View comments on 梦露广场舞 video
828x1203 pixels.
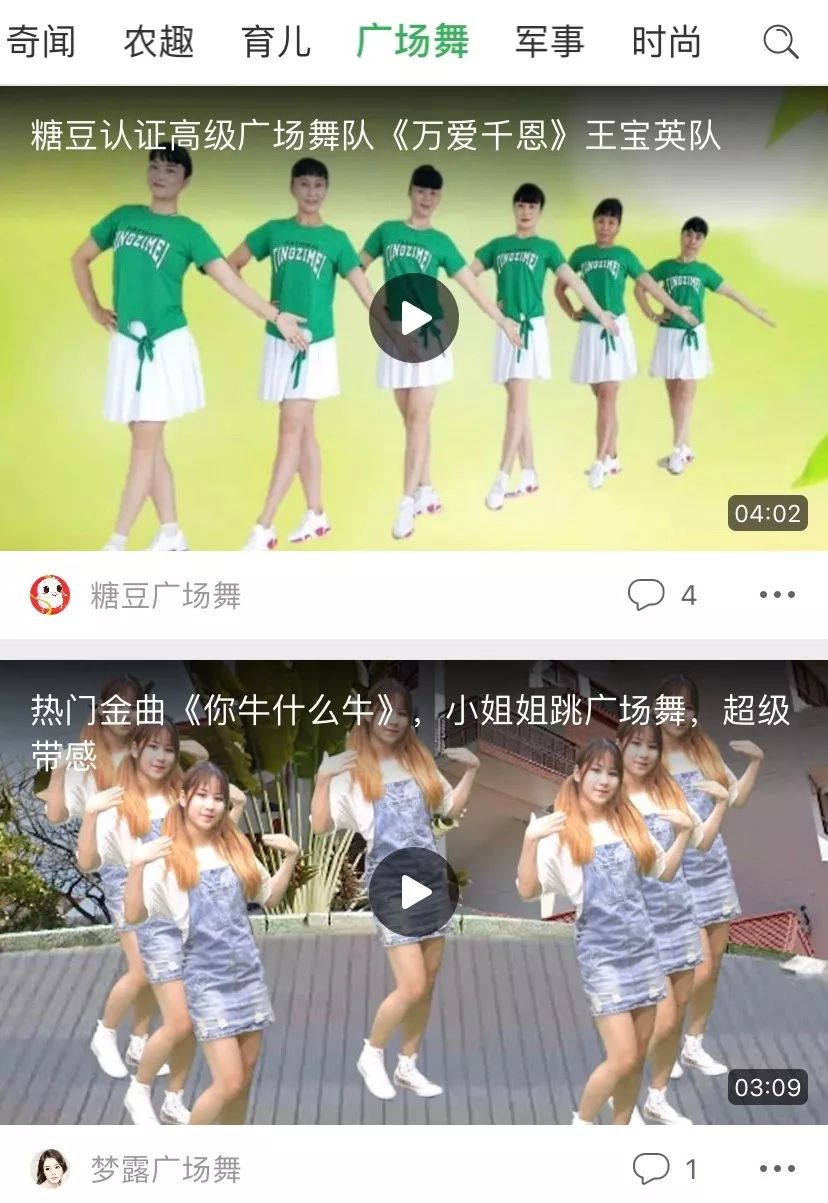(664, 1168)
